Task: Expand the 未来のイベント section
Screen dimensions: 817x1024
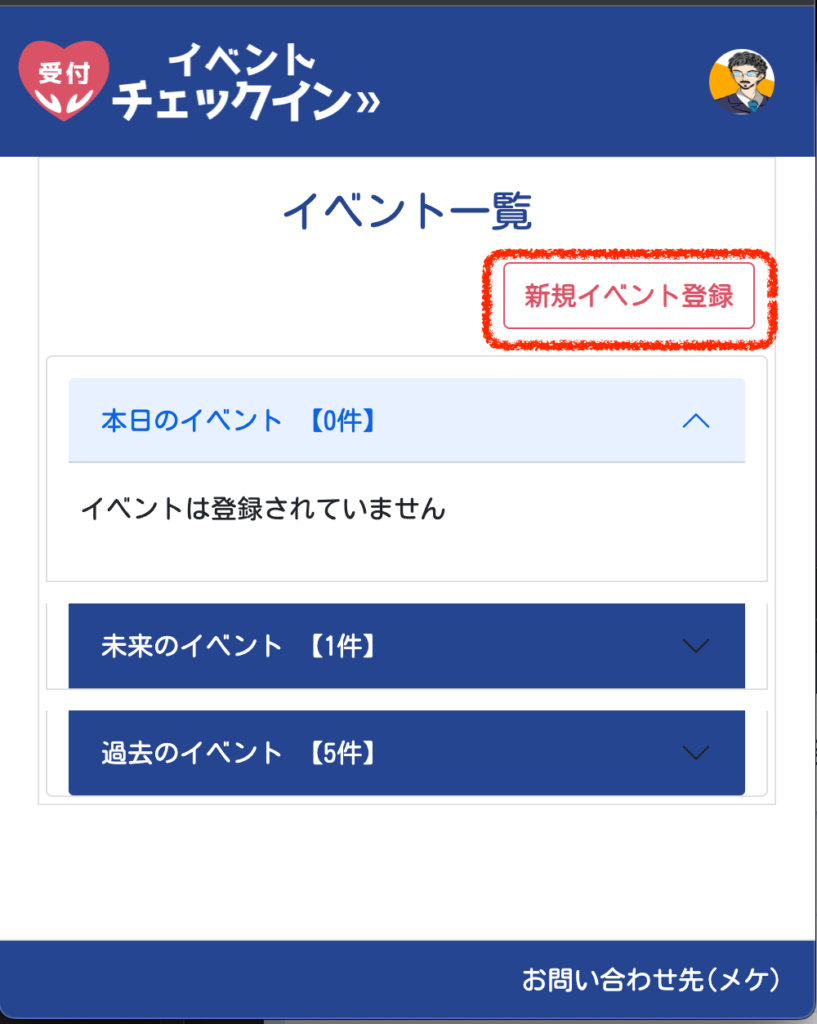Action: [406, 646]
